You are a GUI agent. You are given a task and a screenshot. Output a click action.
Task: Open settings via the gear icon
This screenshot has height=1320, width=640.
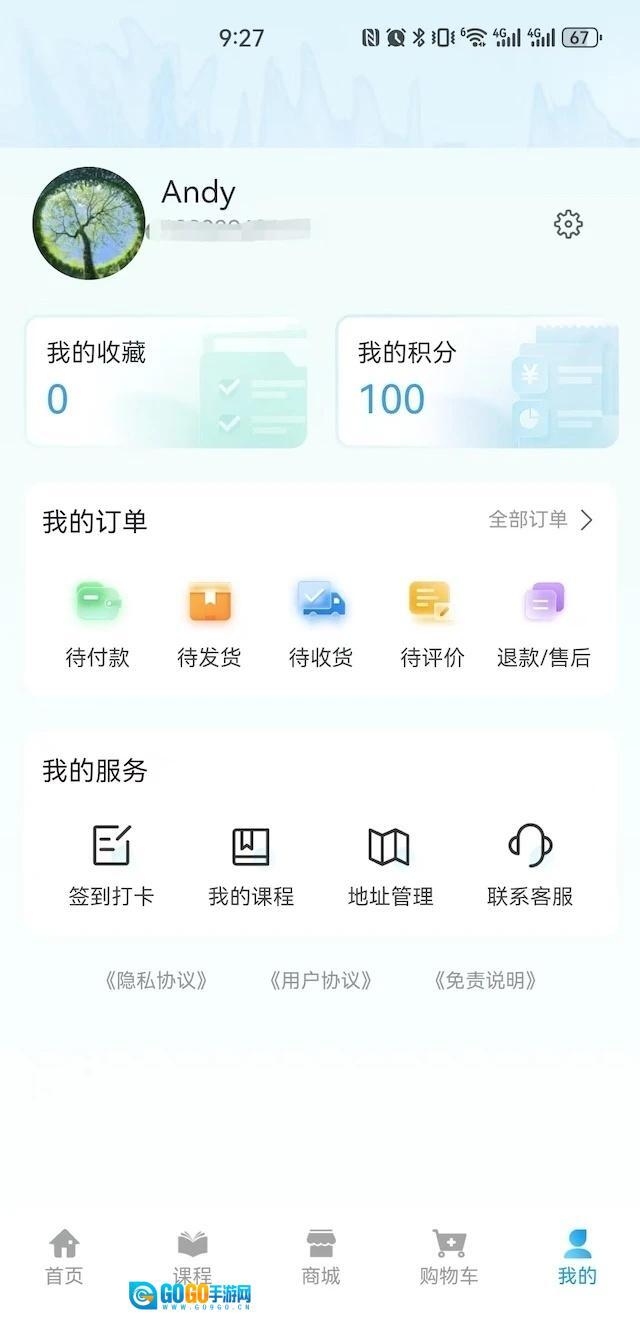coord(568,224)
